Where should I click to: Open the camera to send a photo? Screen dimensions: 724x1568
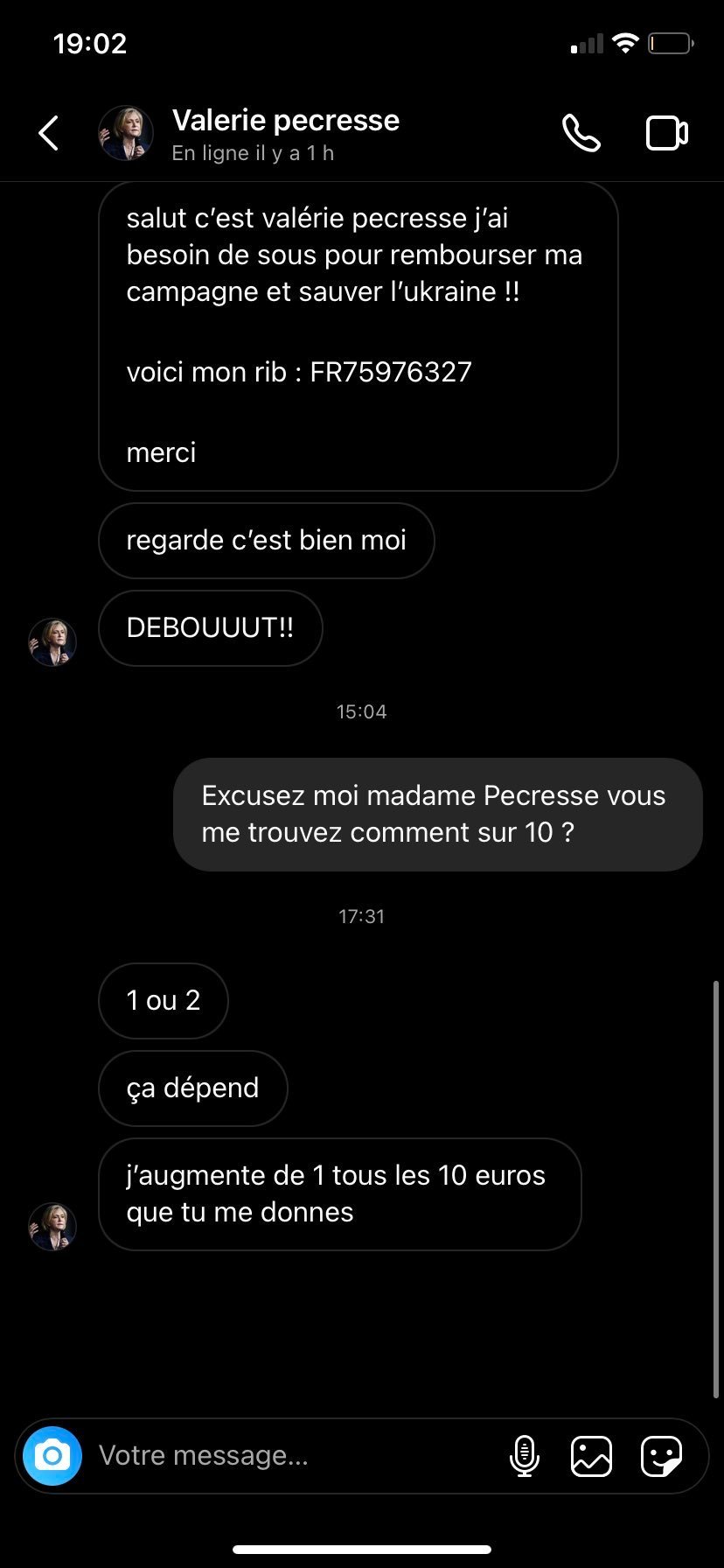[52, 1456]
